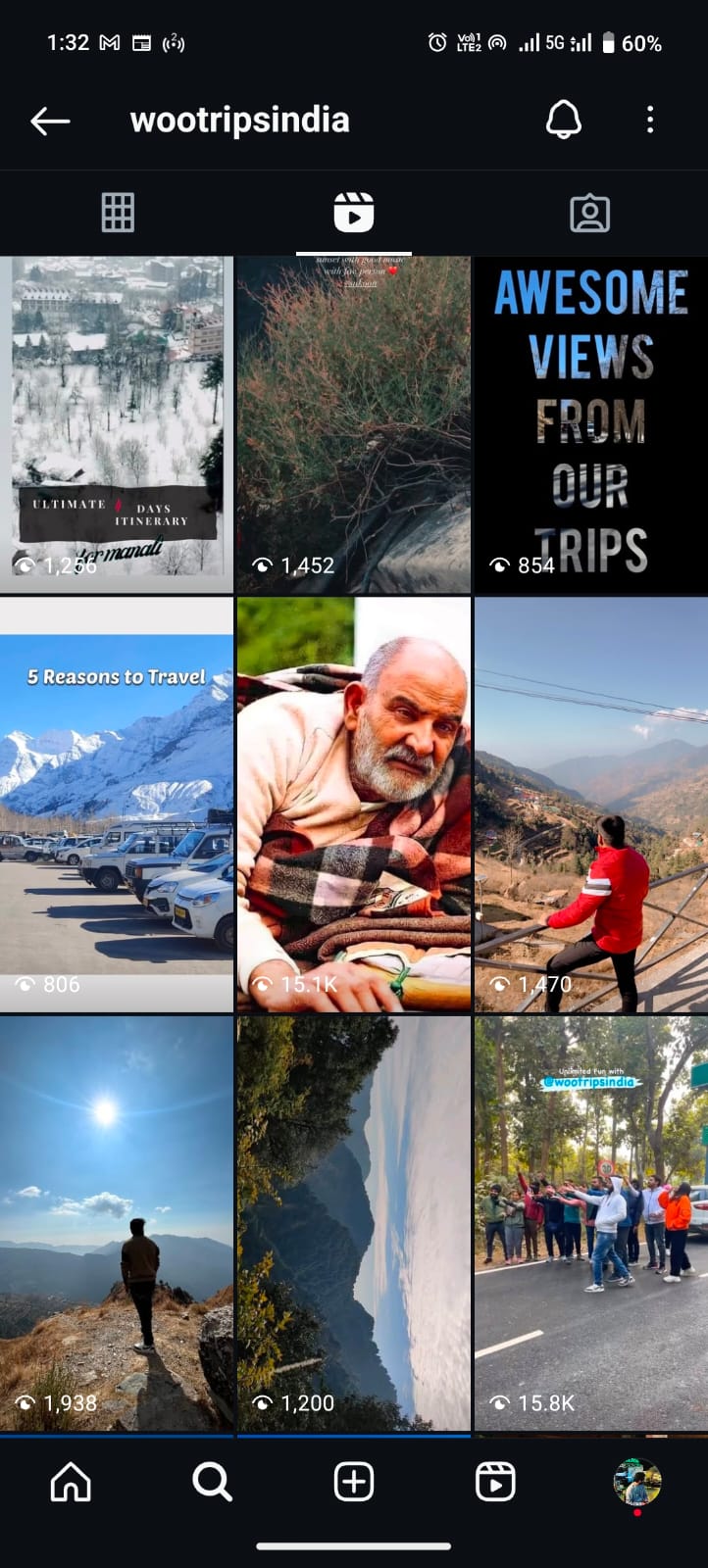Watch the 5 Reasons to Travel reel
Image resolution: width=708 pixels, height=1568 pixels.
tap(117, 804)
